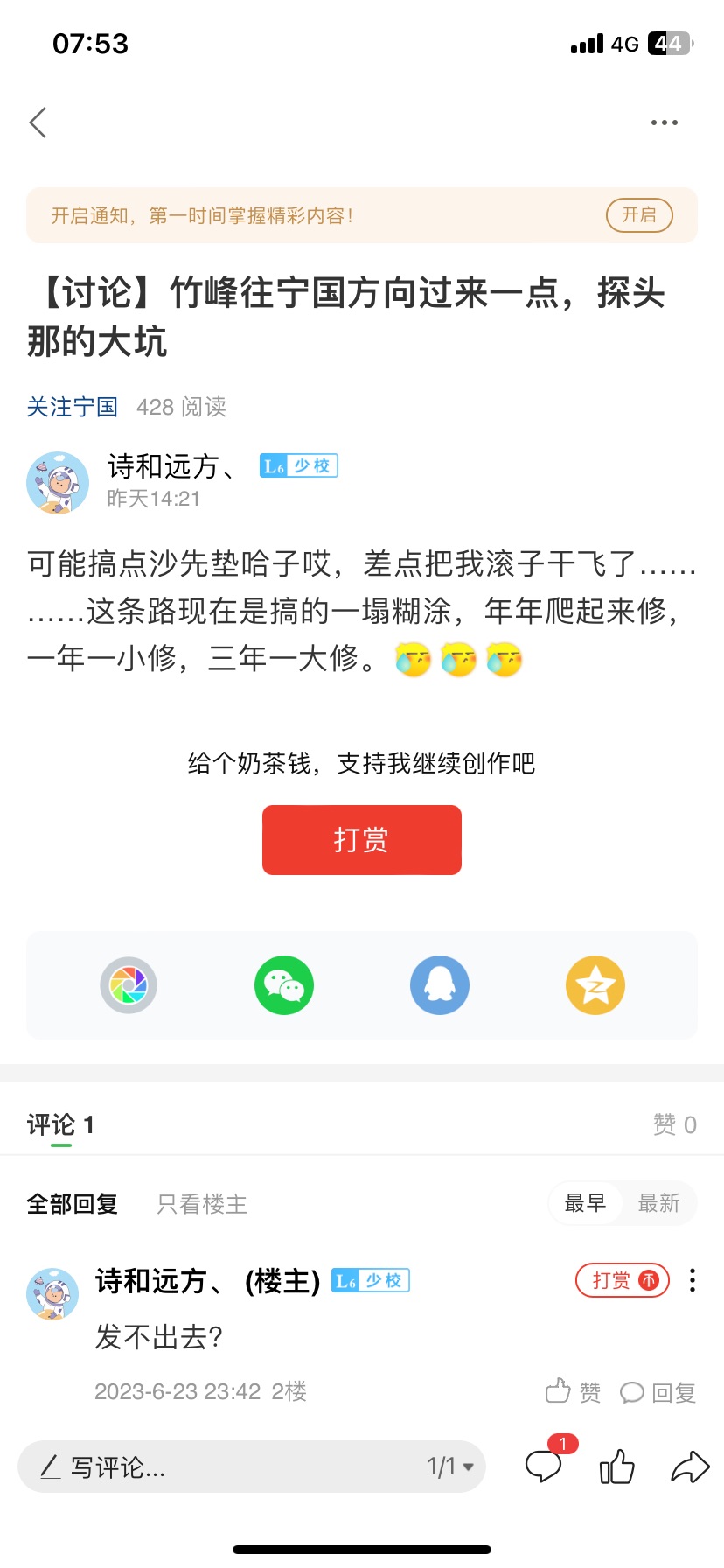Open author 诗和远方's avatar under title
The image size is (724, 1568).
(x=58, y=483)
